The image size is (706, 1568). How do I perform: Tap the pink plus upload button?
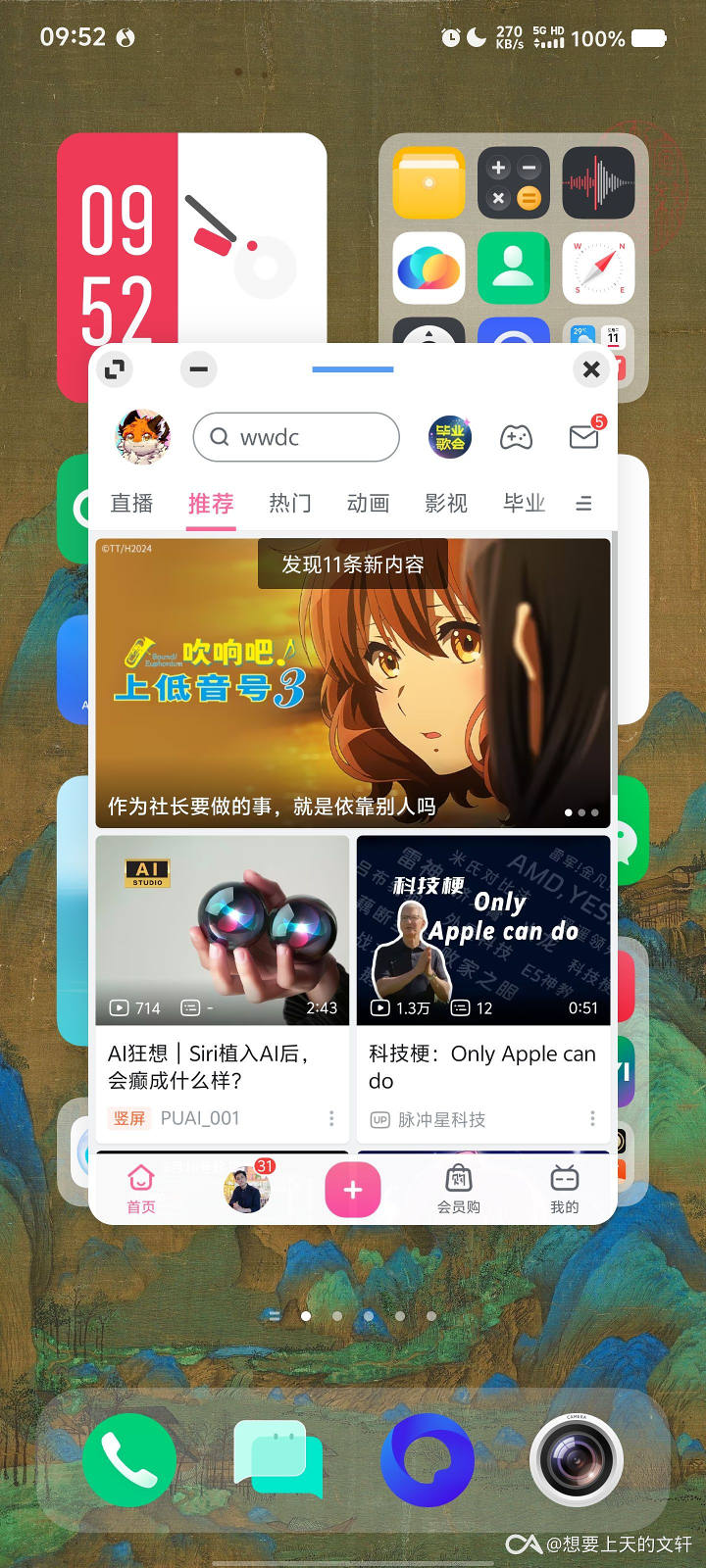pyautogui.click(x=353, y=1190)
